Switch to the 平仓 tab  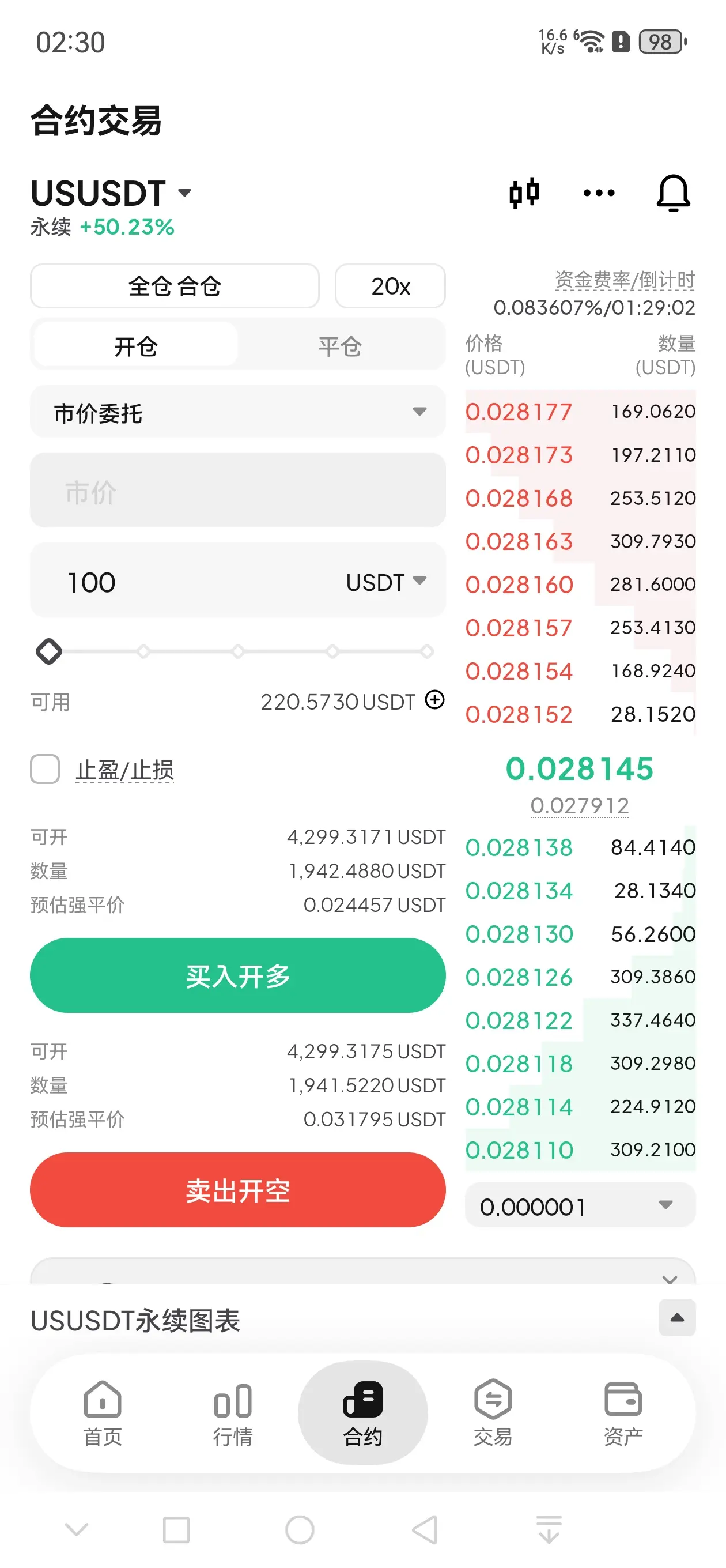pyautogui.click(x=340, y=346)
